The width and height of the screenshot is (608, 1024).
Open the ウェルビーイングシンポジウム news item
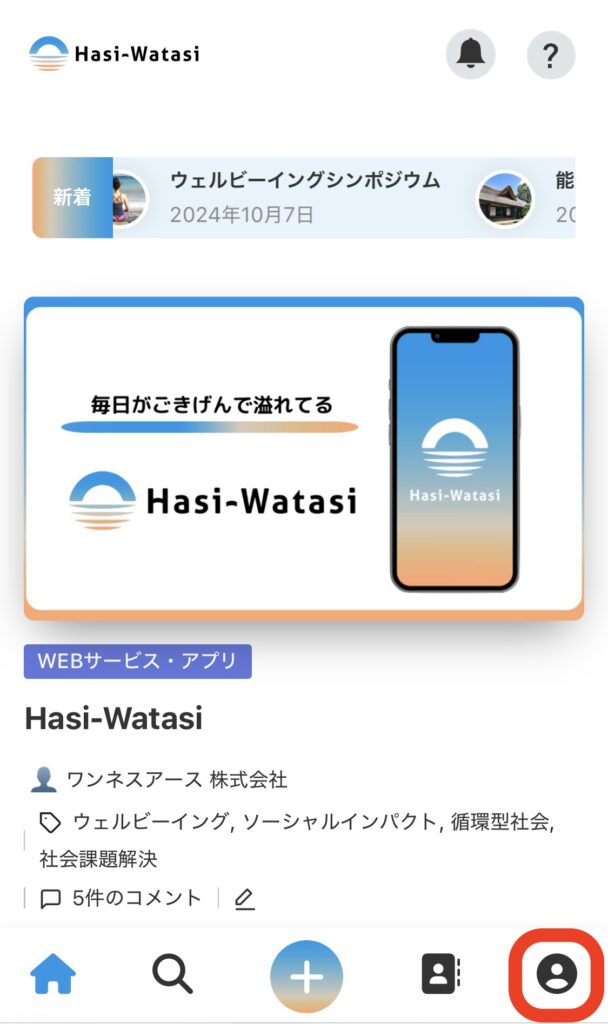pyautogui.click(x=304, y=197)
